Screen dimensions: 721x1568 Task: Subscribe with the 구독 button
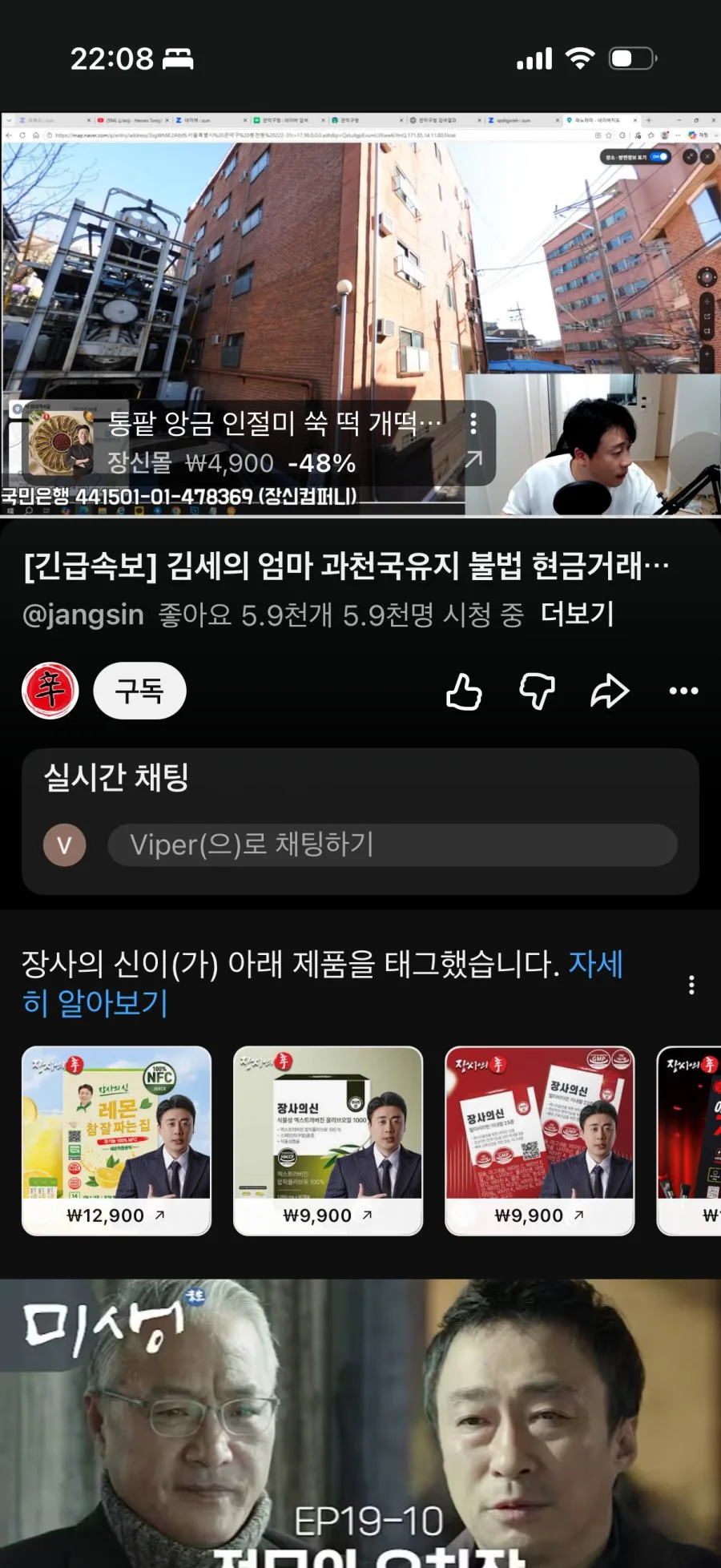pos(140,691)
